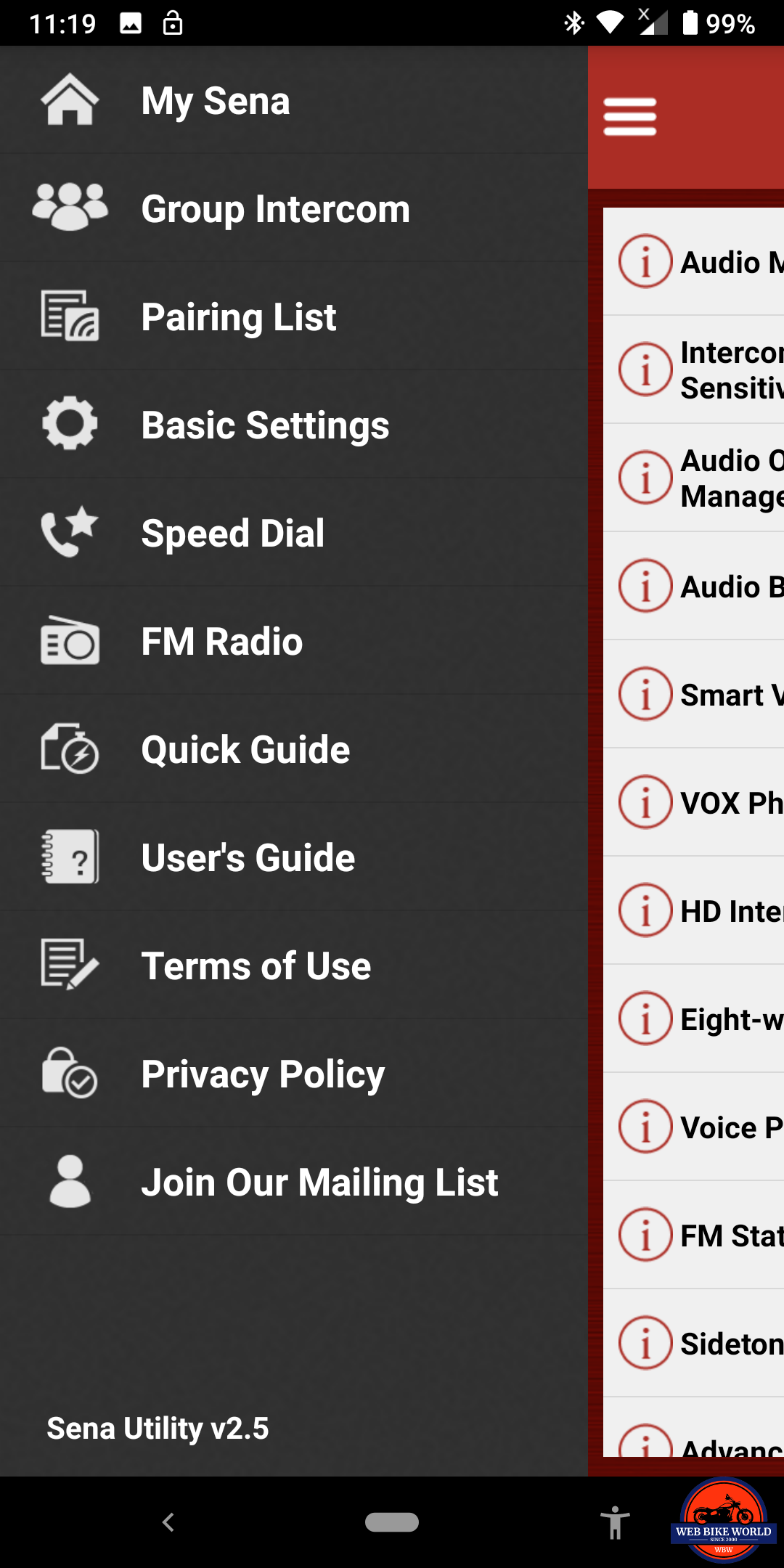The image size is (784, 1568).
Task: Go back with the system back arrow
Action: [x=168, y=1522]
